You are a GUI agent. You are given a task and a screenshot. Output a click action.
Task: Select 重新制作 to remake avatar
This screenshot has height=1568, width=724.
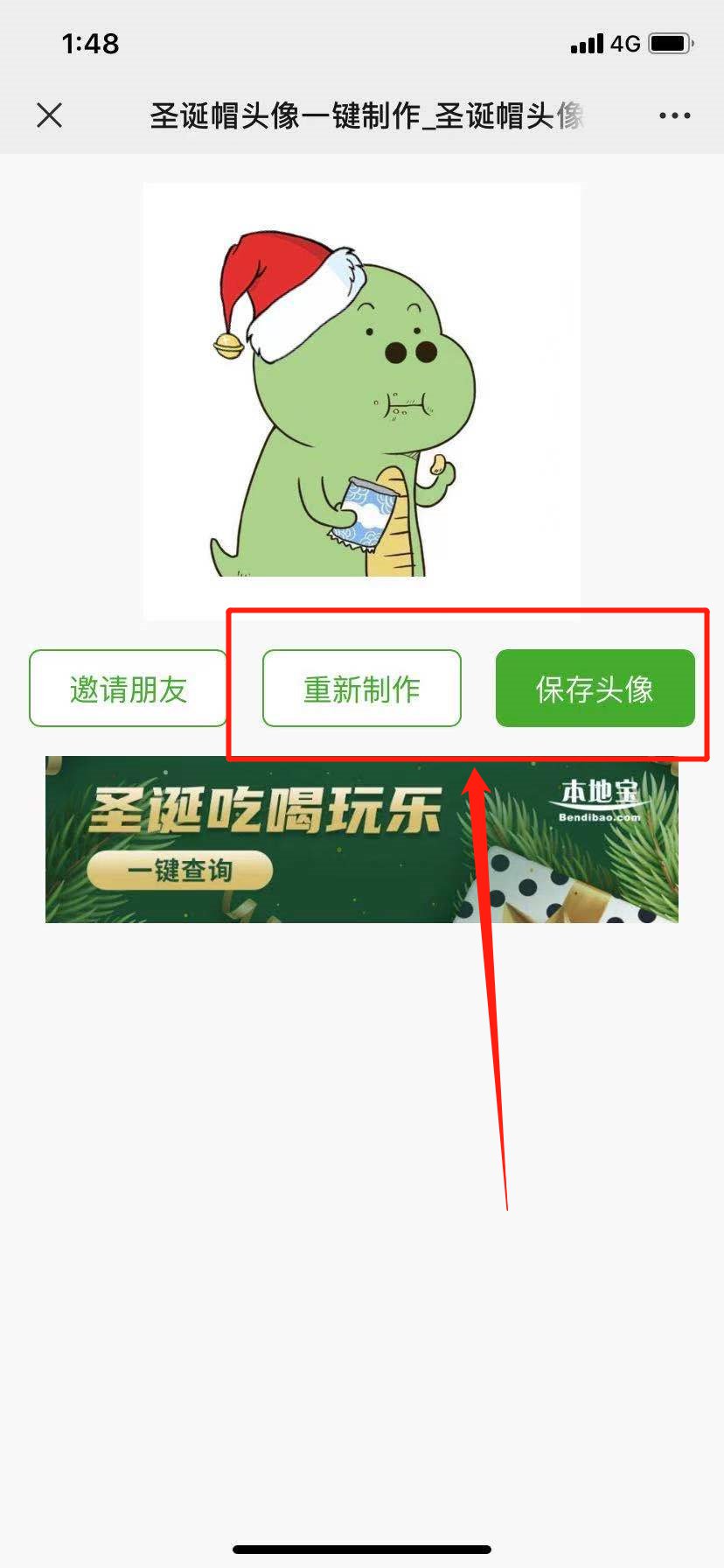(x=361, y=689)
